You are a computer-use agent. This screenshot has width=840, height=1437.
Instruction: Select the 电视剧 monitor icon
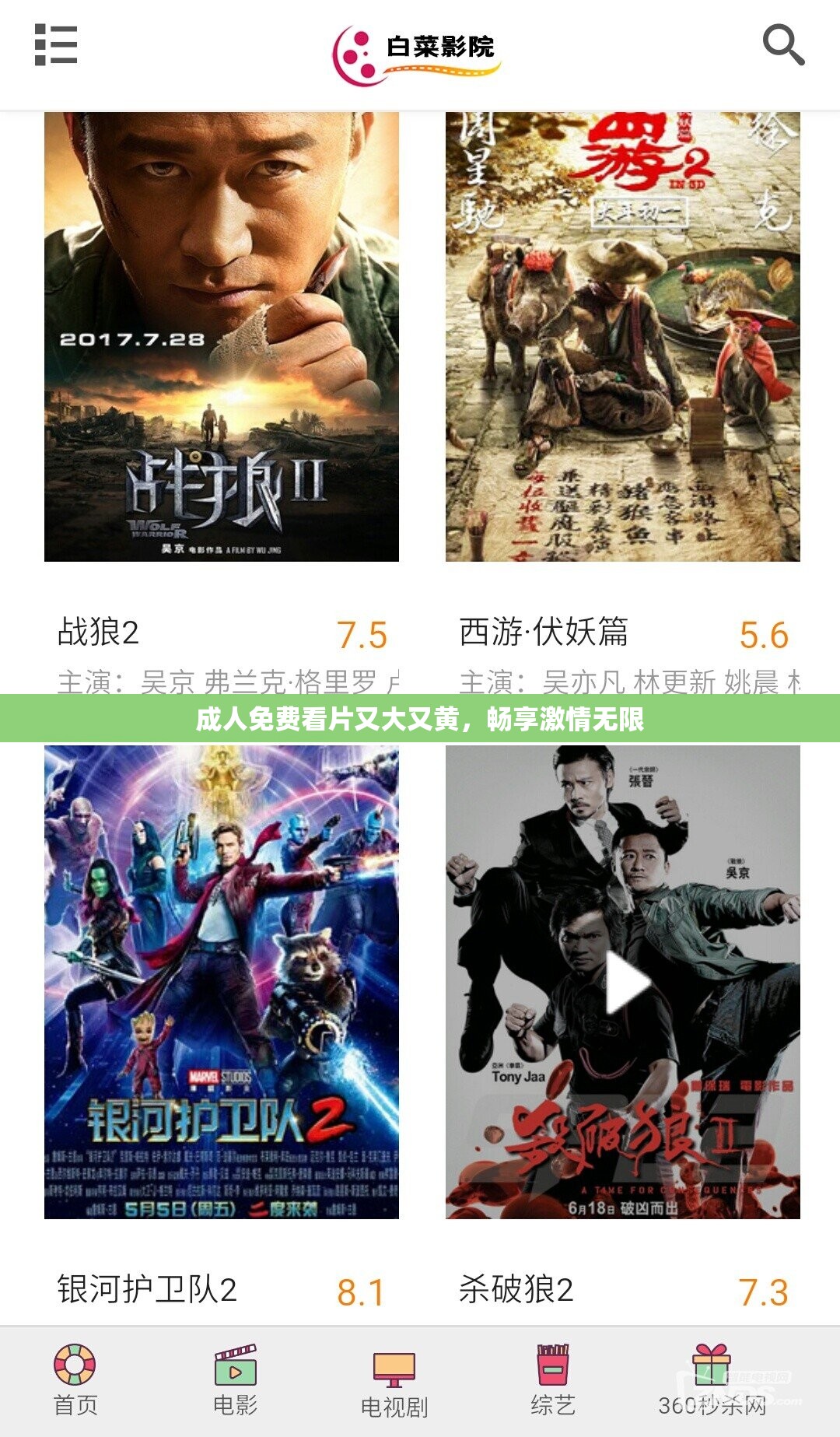click(395, 1359)
